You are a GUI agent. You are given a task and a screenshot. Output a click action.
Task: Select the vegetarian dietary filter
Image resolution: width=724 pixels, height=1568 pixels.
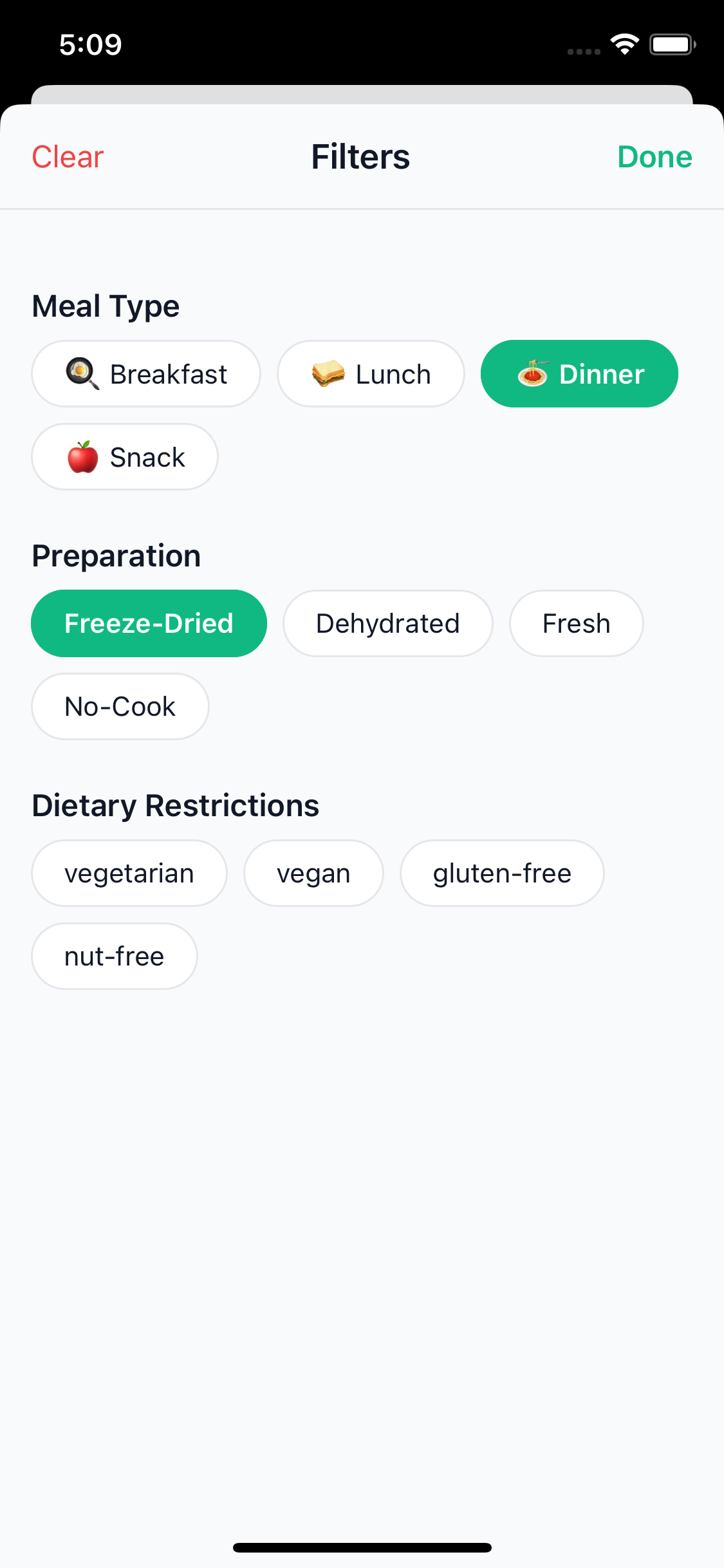129,873
